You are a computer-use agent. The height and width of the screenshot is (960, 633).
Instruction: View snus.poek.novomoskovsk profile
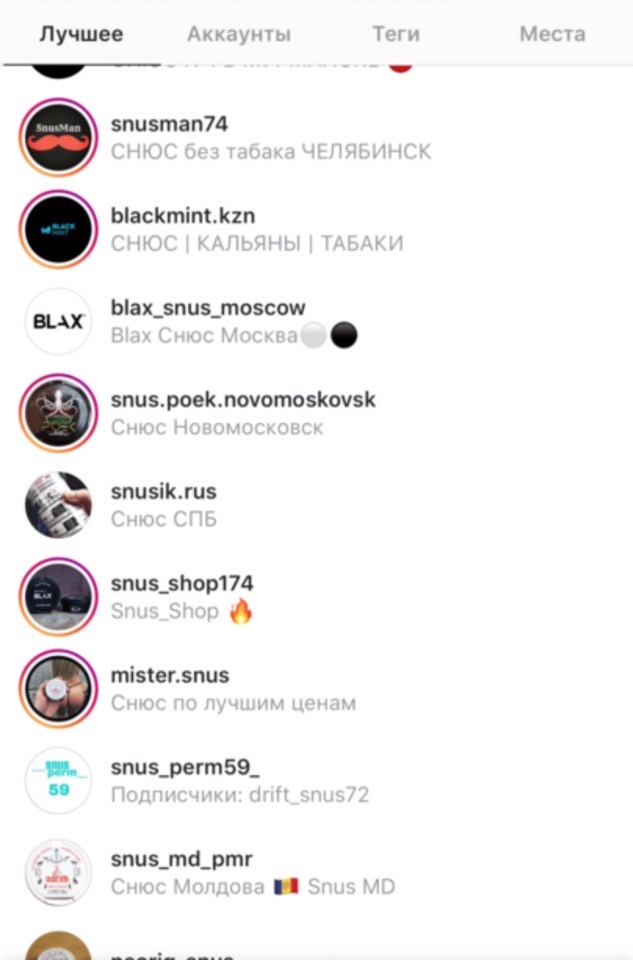(x=242, y=400)
